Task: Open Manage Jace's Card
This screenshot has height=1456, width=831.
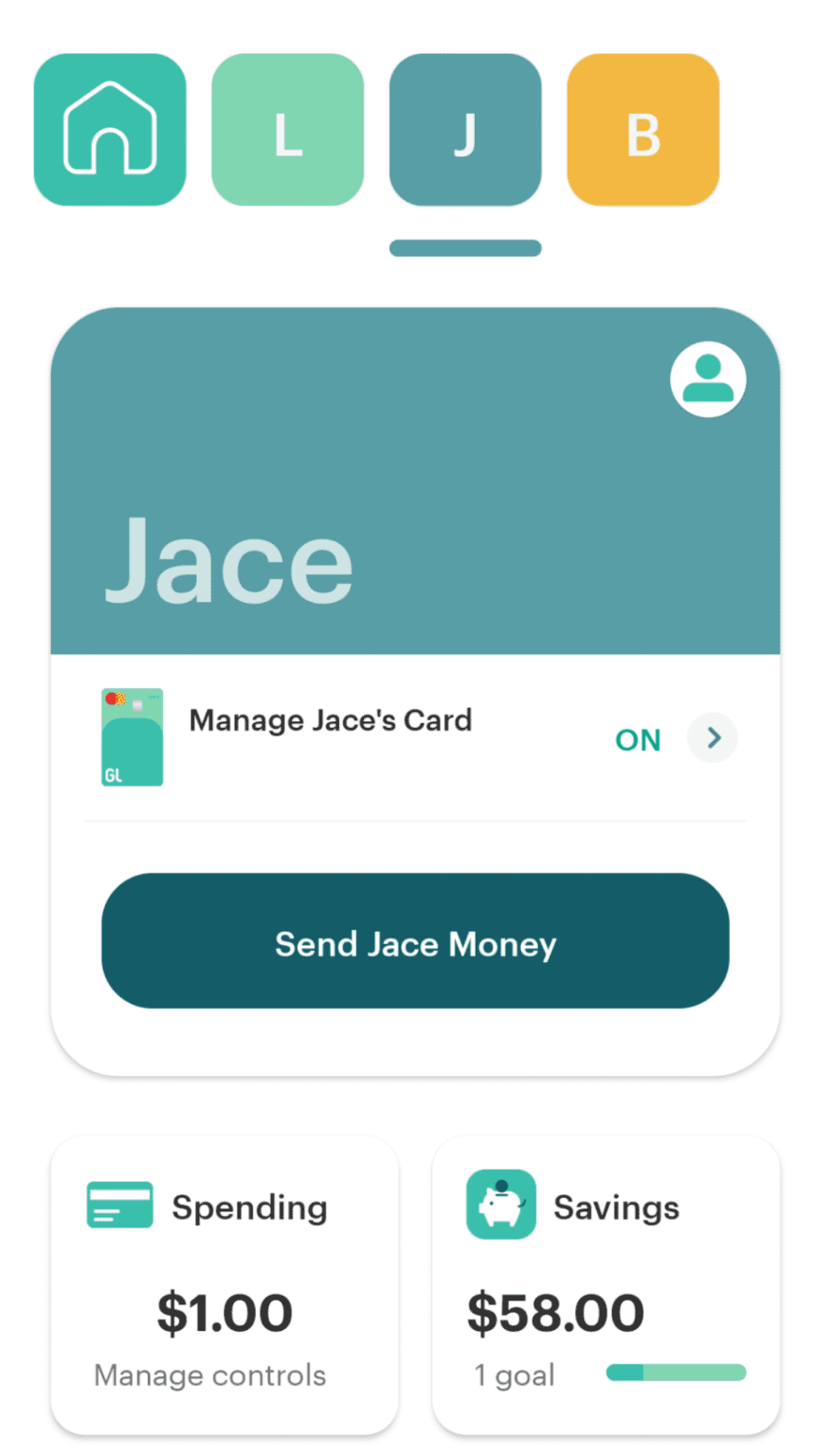Action: [415, 738]
